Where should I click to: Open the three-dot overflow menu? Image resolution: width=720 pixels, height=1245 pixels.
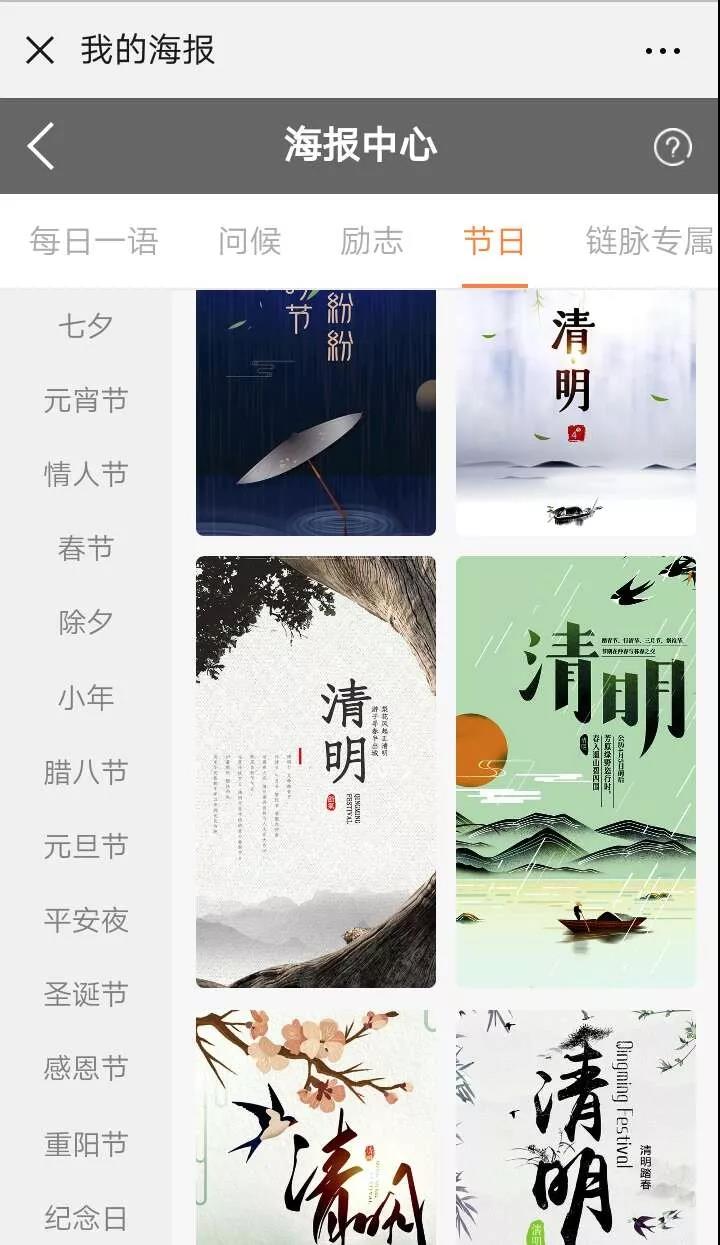tap(662, 51)
